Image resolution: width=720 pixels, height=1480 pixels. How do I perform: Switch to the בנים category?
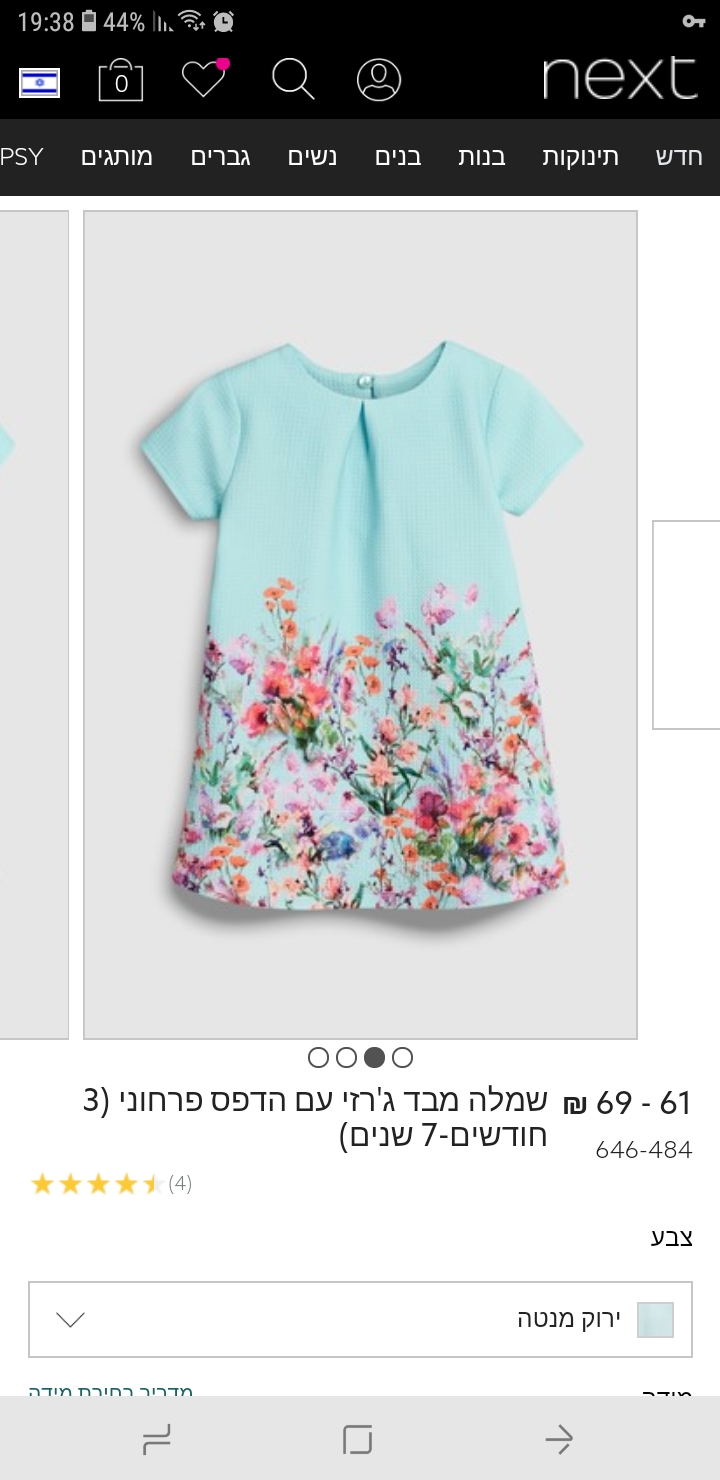coord(398,157)
